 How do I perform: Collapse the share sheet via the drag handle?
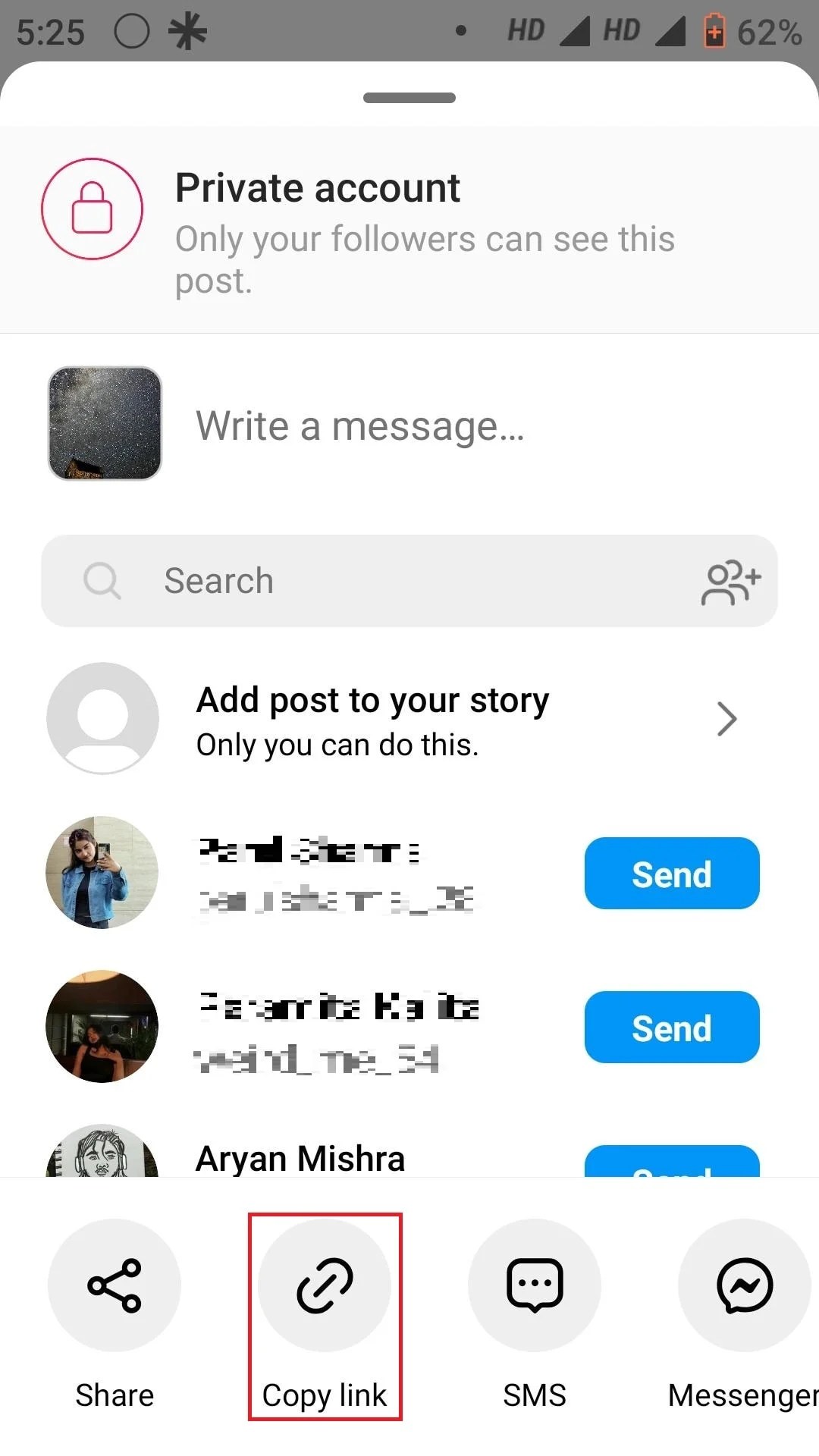click(x=409, y=98)
